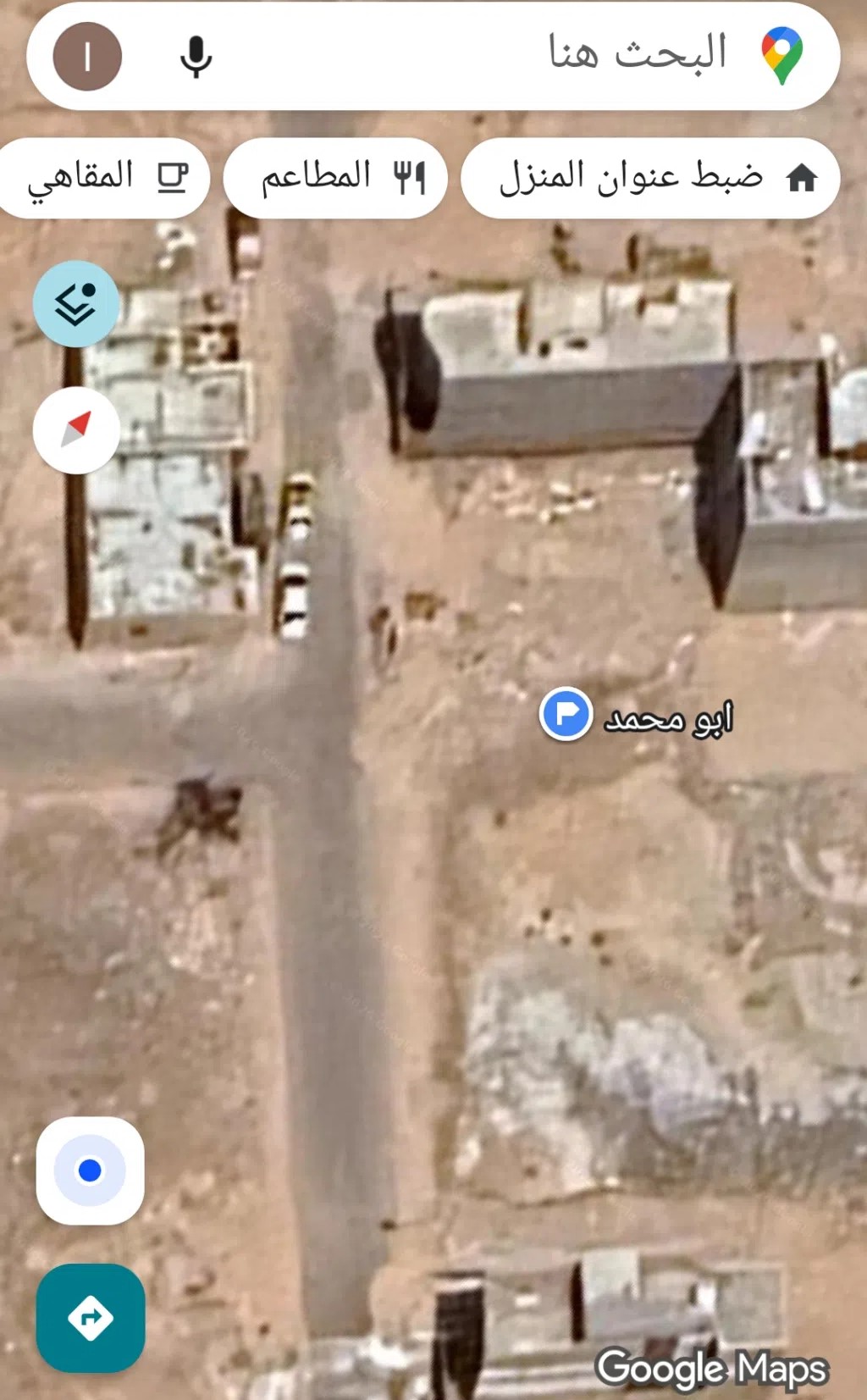
Task: Select the 'ضبط عنوان المنزل' chip
Action: tap(649, 178)
